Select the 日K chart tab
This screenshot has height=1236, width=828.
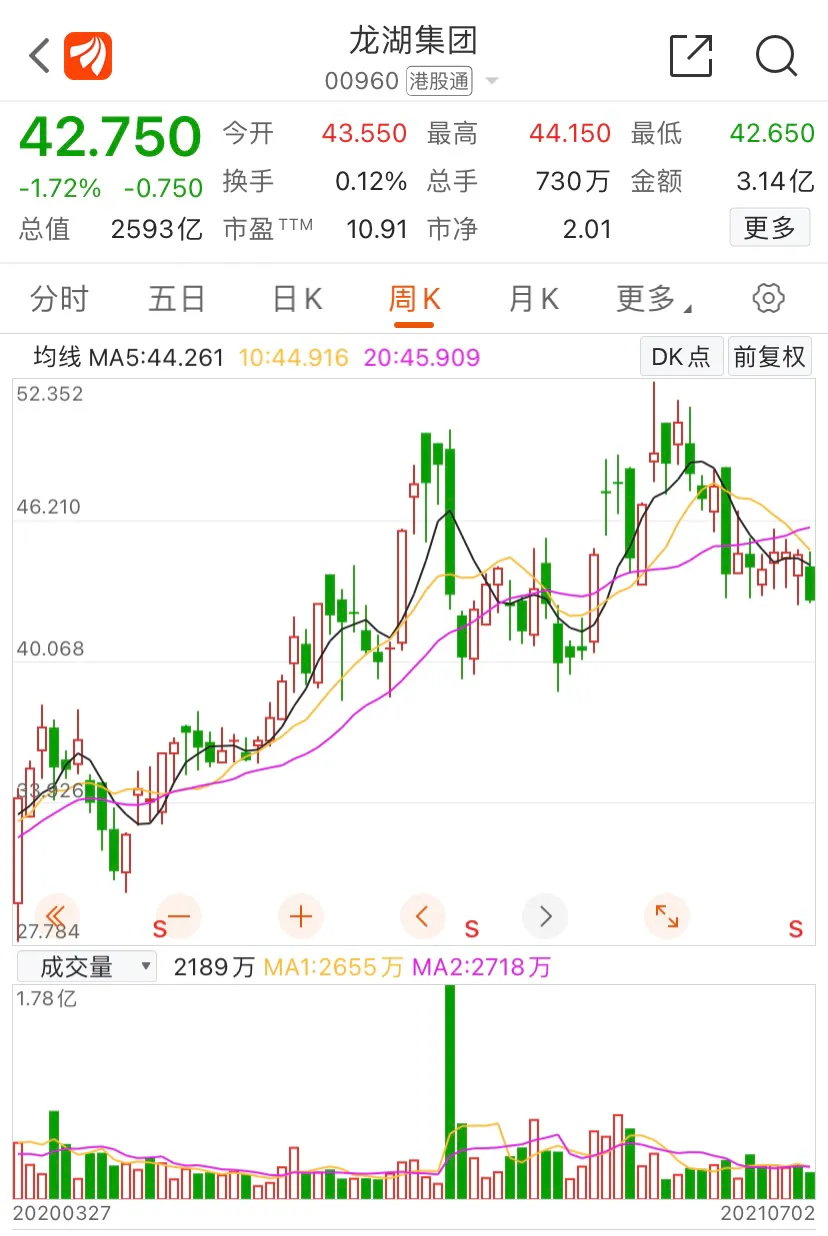297,299
